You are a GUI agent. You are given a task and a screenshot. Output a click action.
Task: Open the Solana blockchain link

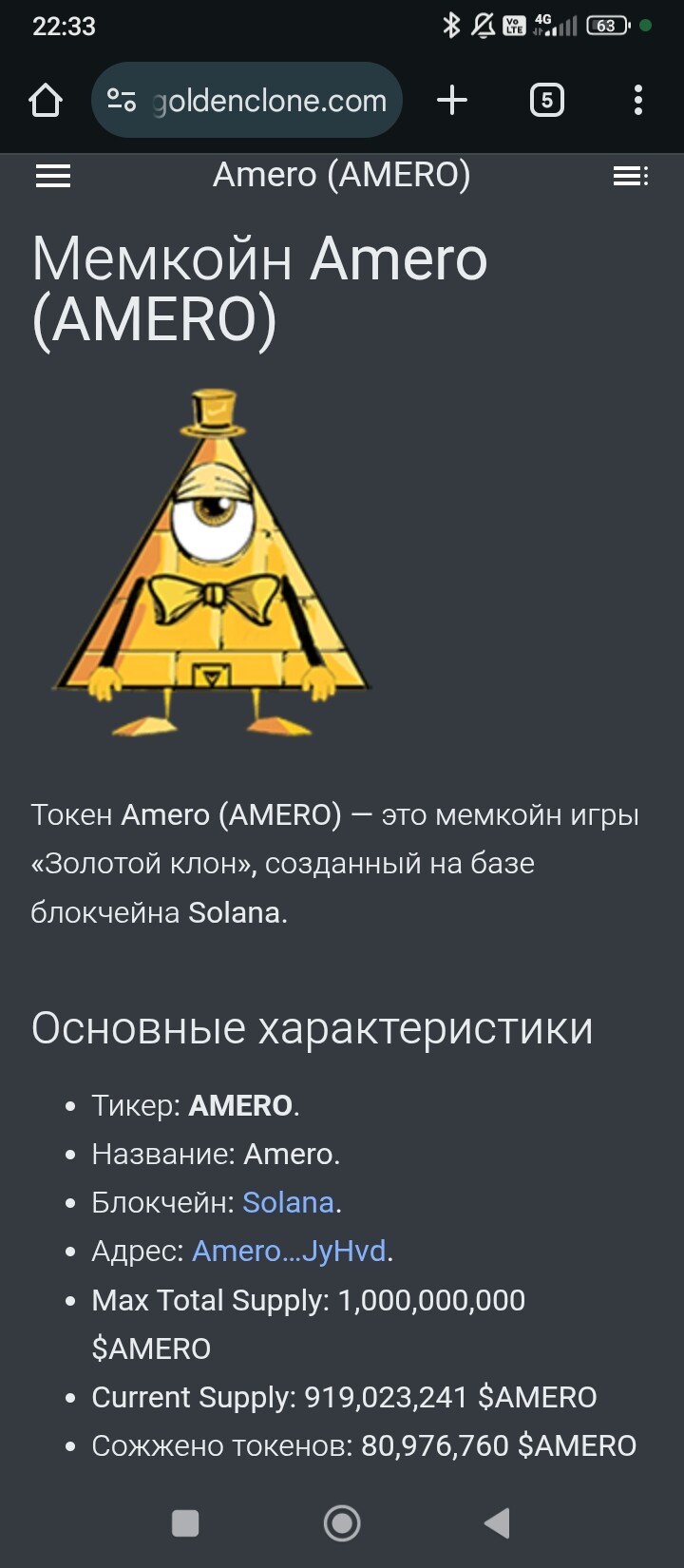coord(288,1202)
